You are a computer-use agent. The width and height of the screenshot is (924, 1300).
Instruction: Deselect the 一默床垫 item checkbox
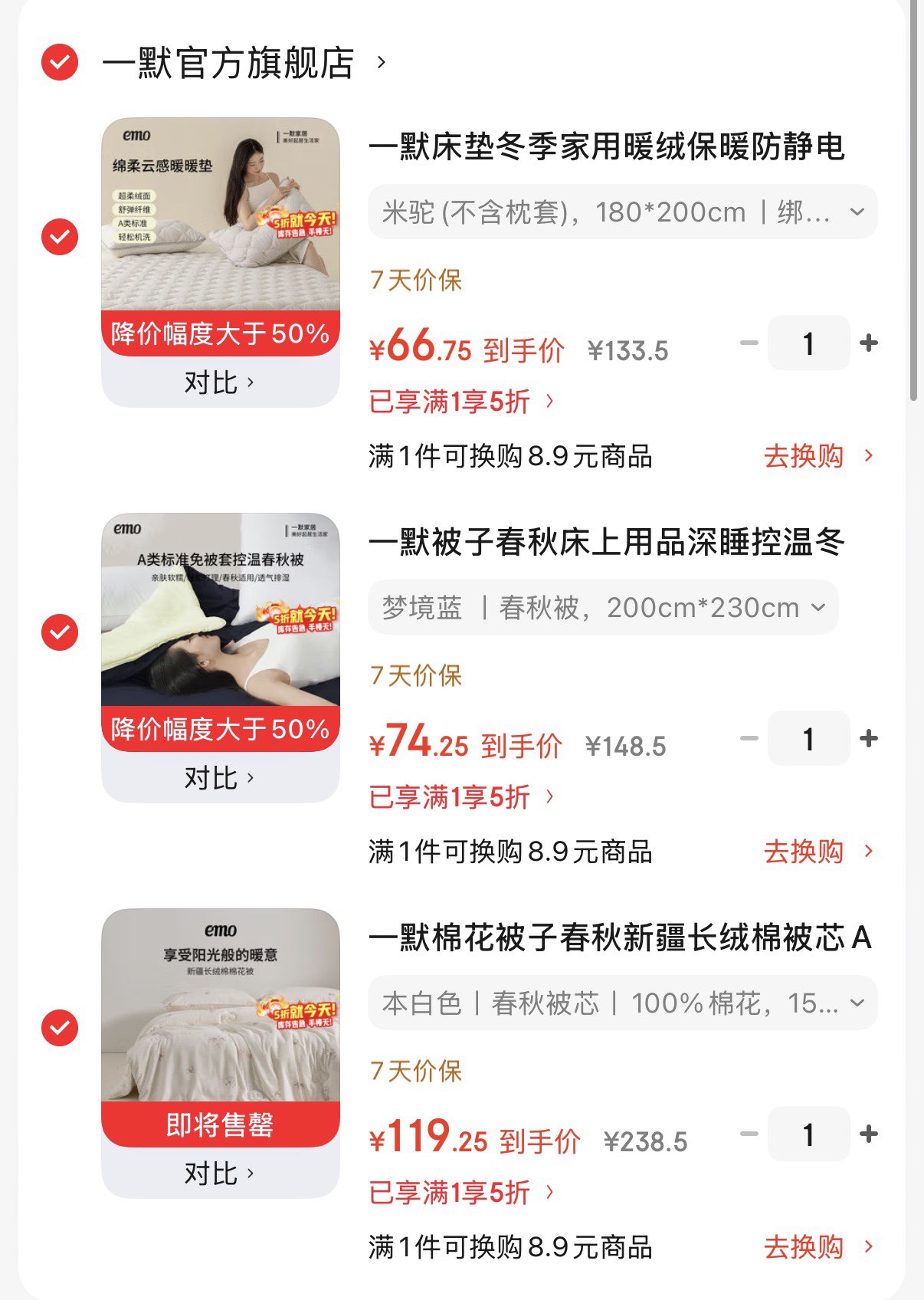click(x=60, y=237)
